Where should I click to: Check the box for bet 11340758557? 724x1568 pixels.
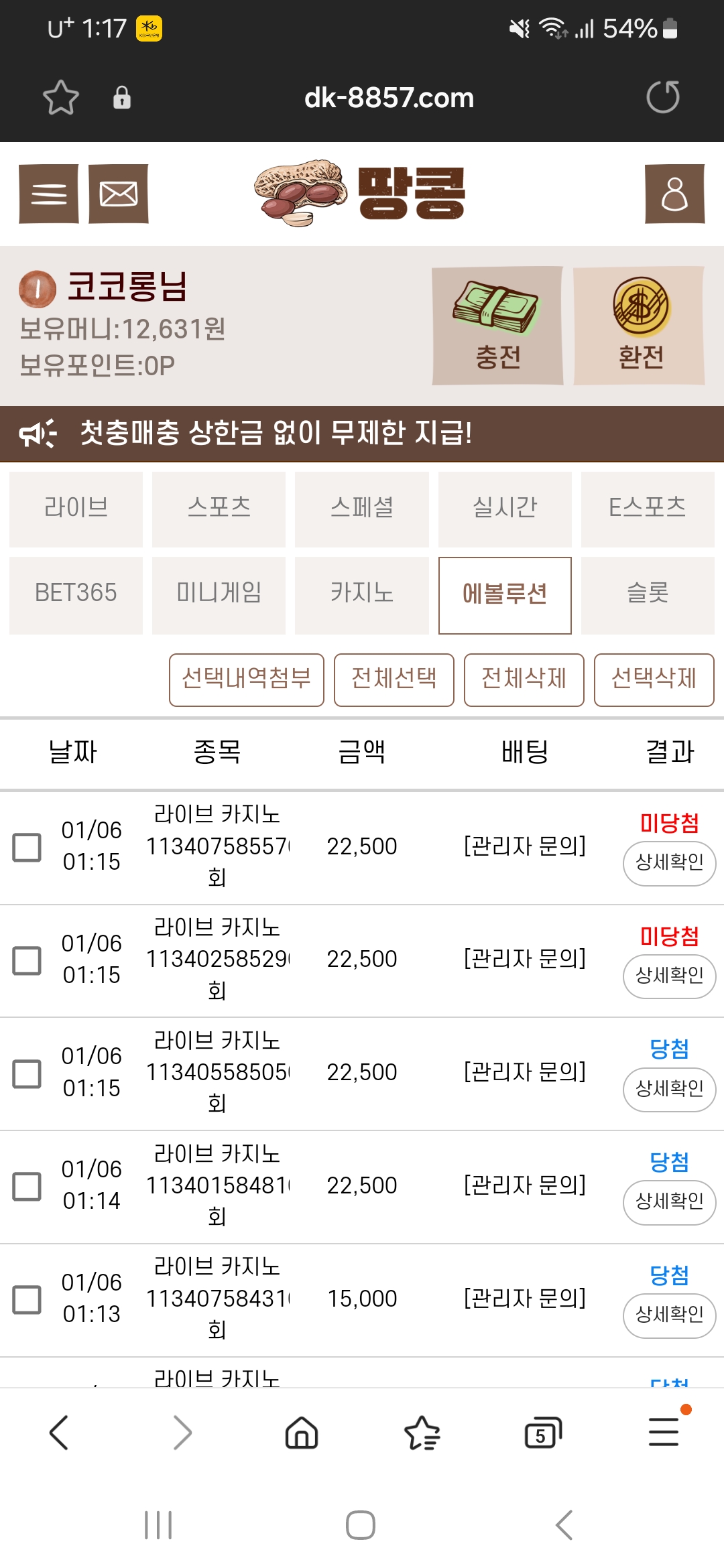27,848
